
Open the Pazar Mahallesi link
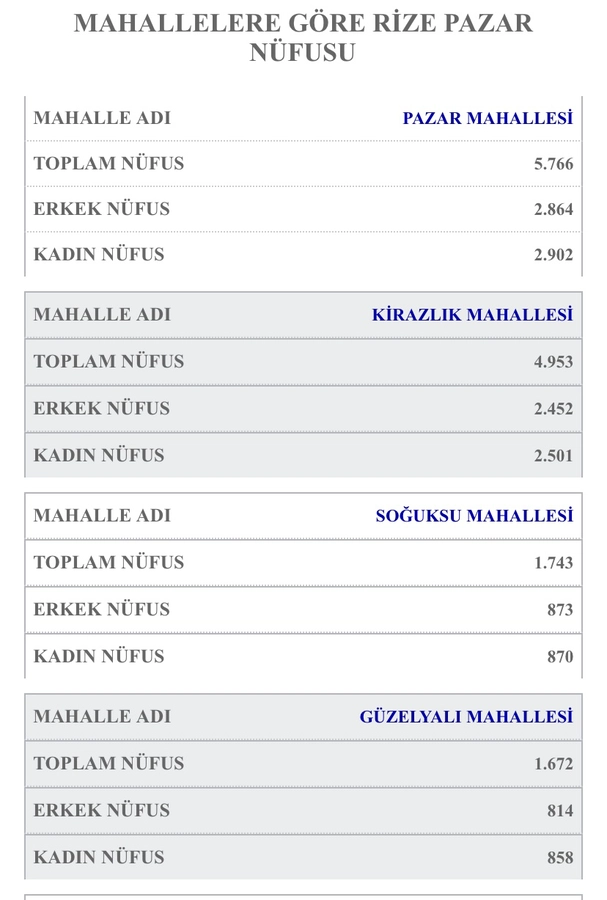(x=487, y=119)
